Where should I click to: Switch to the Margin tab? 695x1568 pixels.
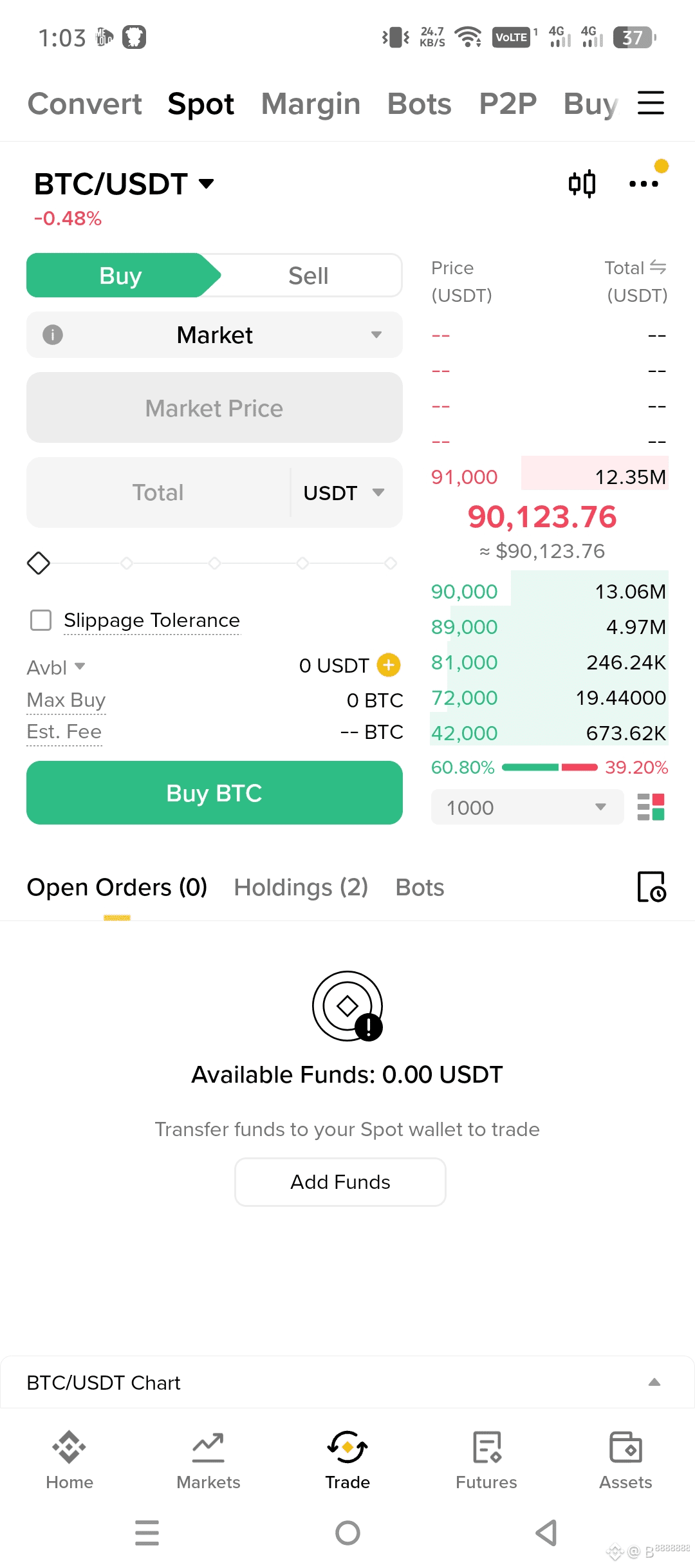(x=310, y=104)
